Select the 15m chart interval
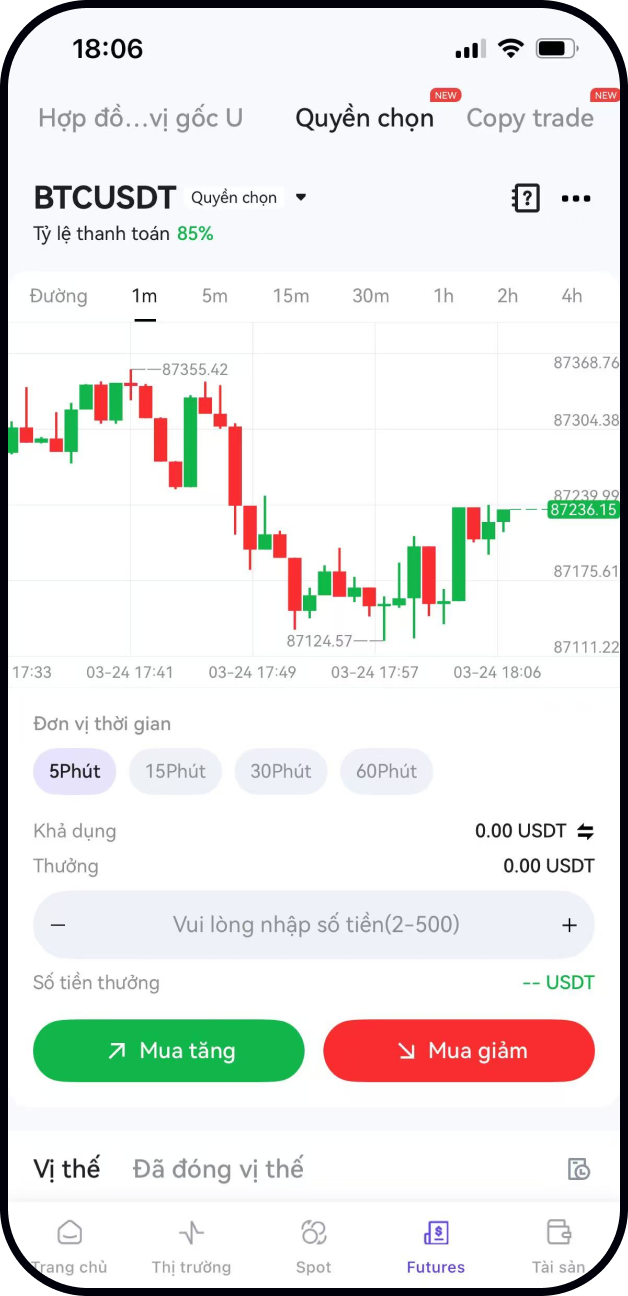The image size is (628, 1296). (x=291, y=296)
